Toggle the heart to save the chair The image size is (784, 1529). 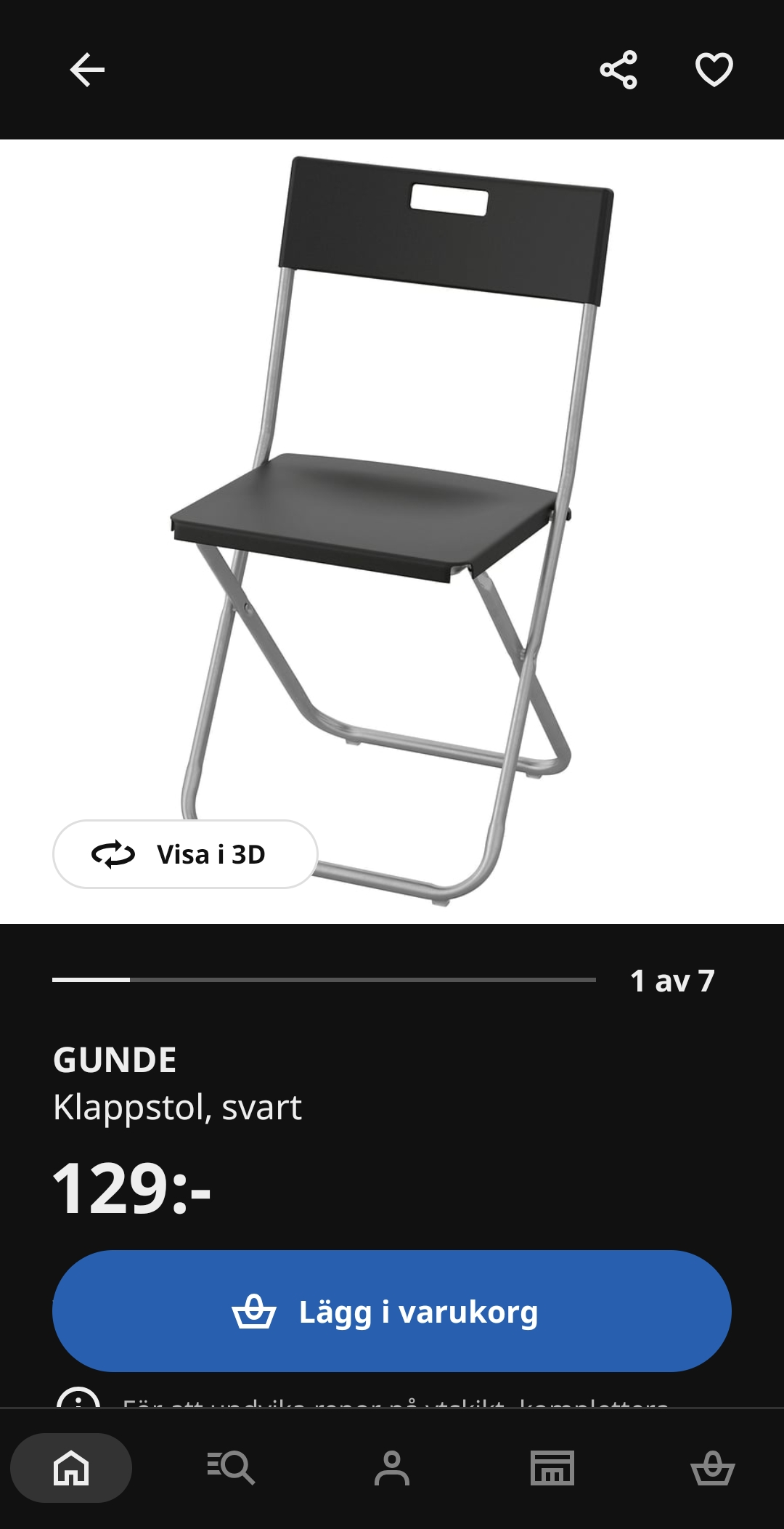tap(714, 70)
